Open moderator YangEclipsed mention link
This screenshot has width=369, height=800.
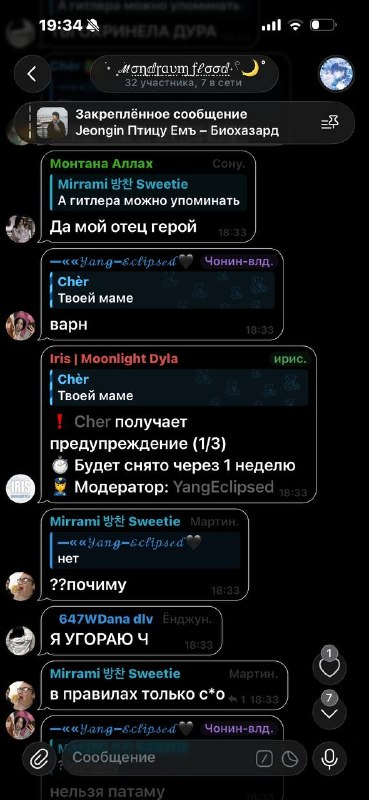click(224, 487)
